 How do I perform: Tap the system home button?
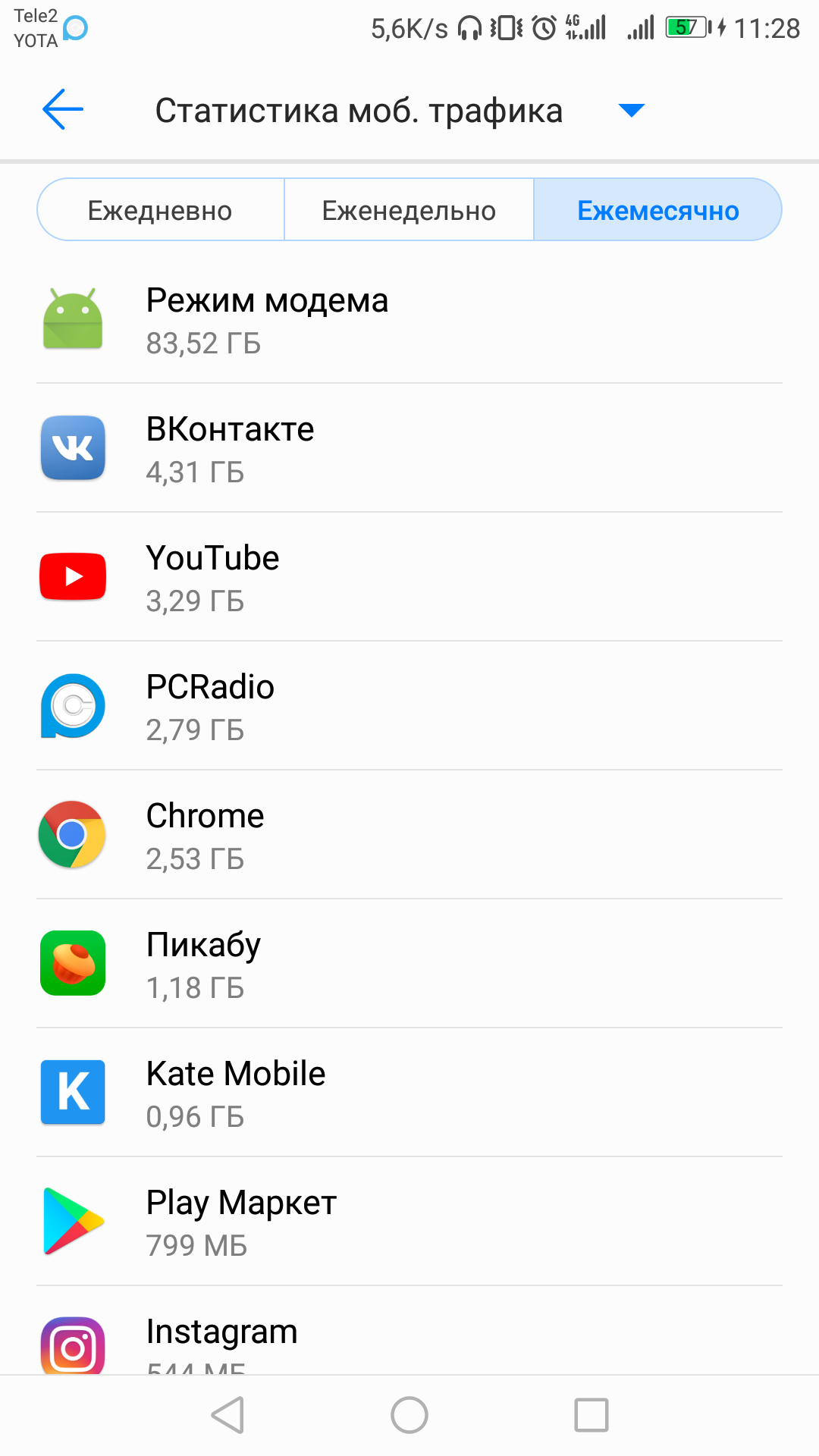click(409, 1415)
